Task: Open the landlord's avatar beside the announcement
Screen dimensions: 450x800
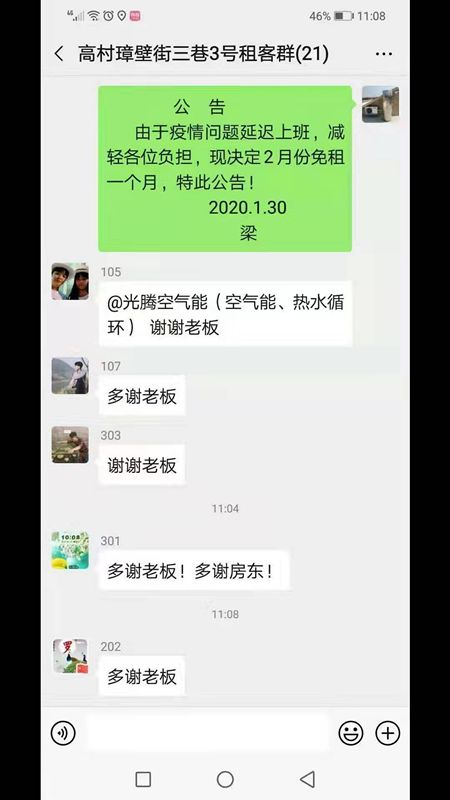Action: tap(381, 105)
